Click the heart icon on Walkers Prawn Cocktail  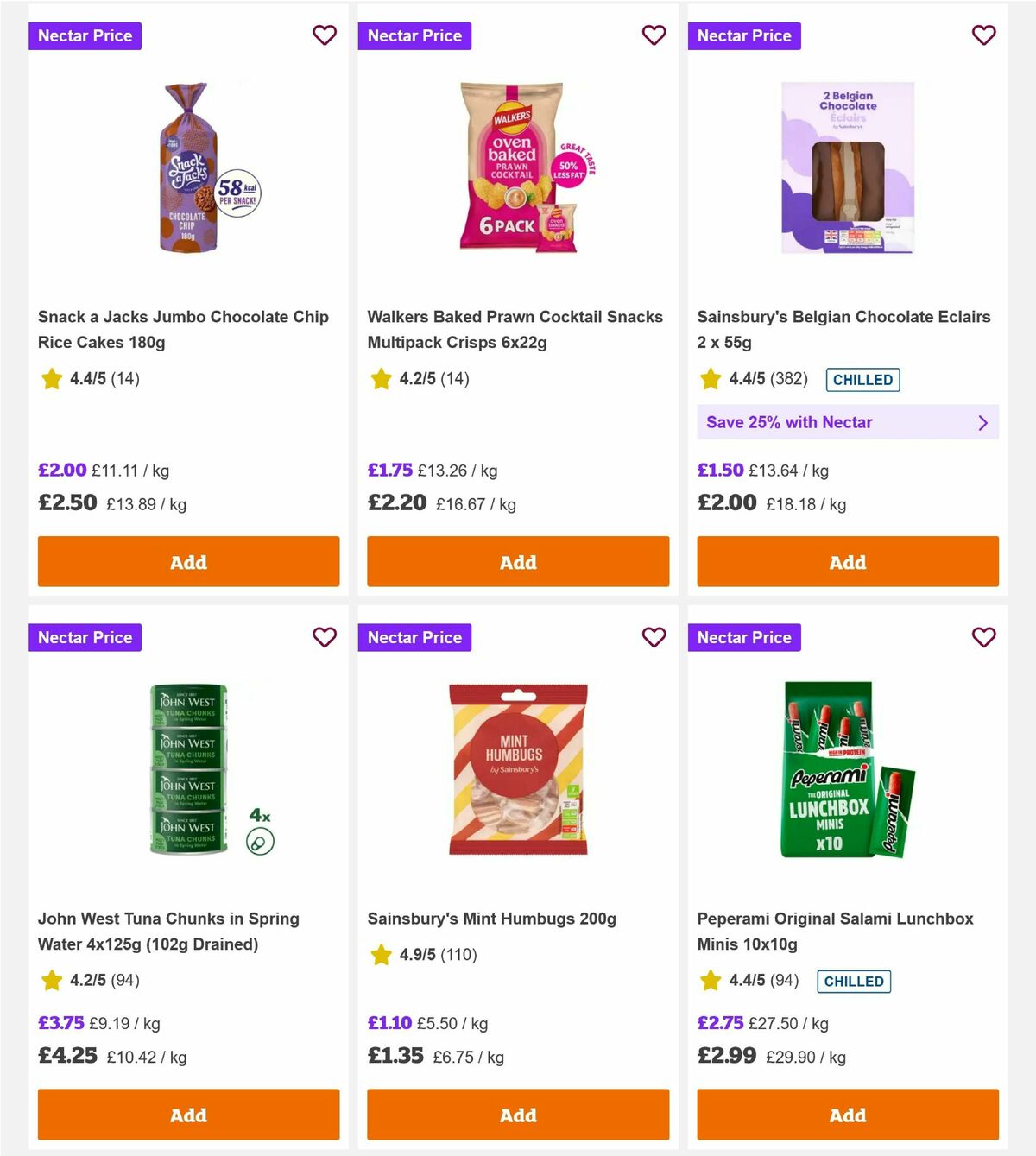654,35
